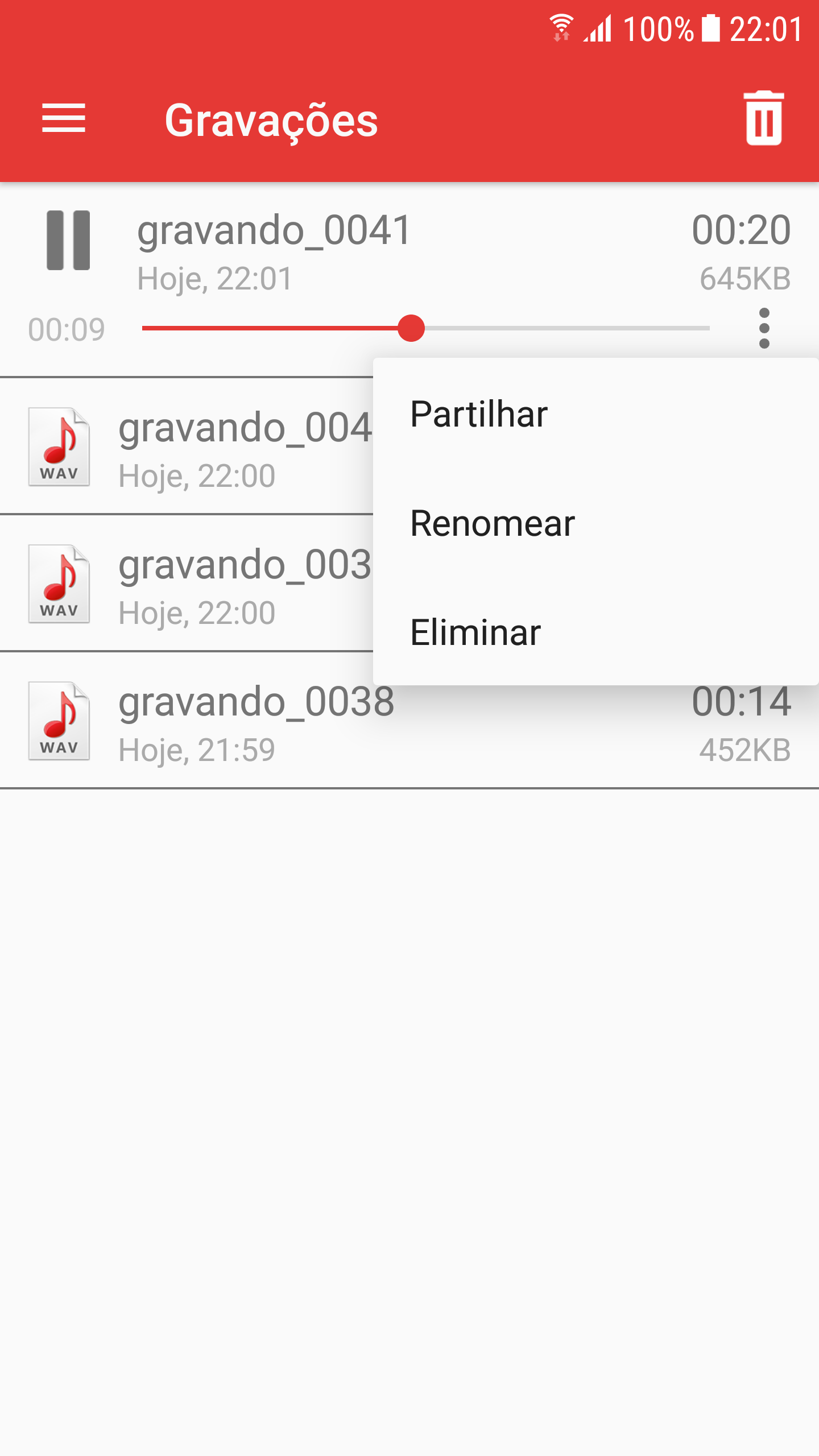Screen dimensions: 819x1456
Task: Pause playback of gravando_0041
Action: point(68,240)
